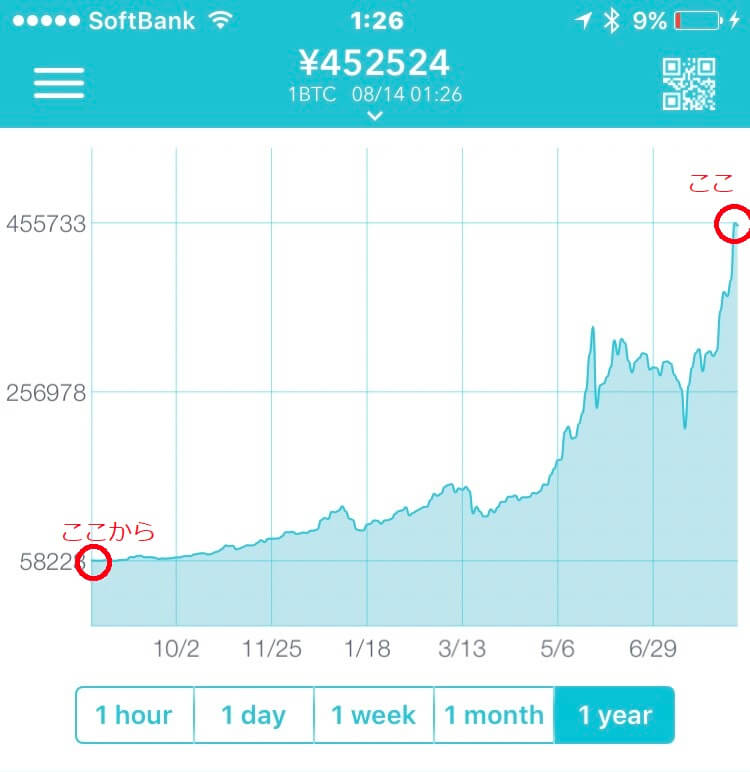The image size is (750, 772).
Task: Switch to the 1 month view
Action: (494, 714)
